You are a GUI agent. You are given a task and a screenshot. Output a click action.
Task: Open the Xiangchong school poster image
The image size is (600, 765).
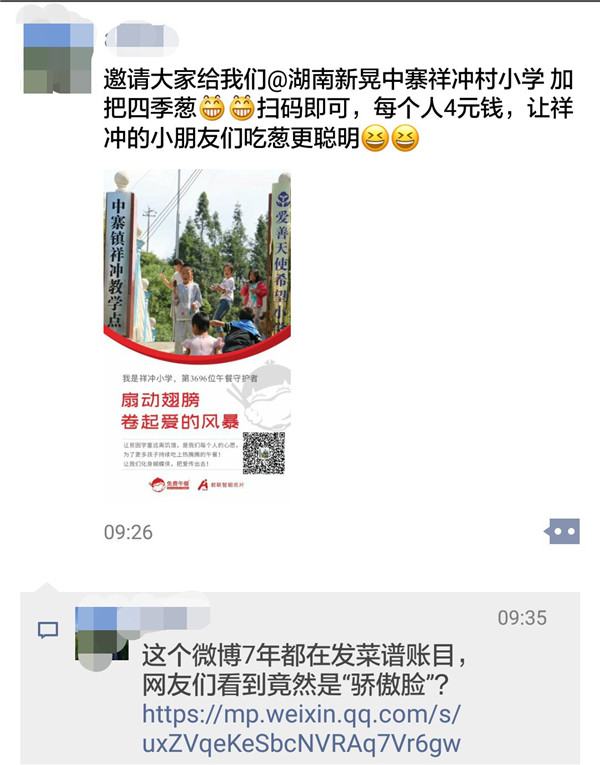tap(197, 335)
